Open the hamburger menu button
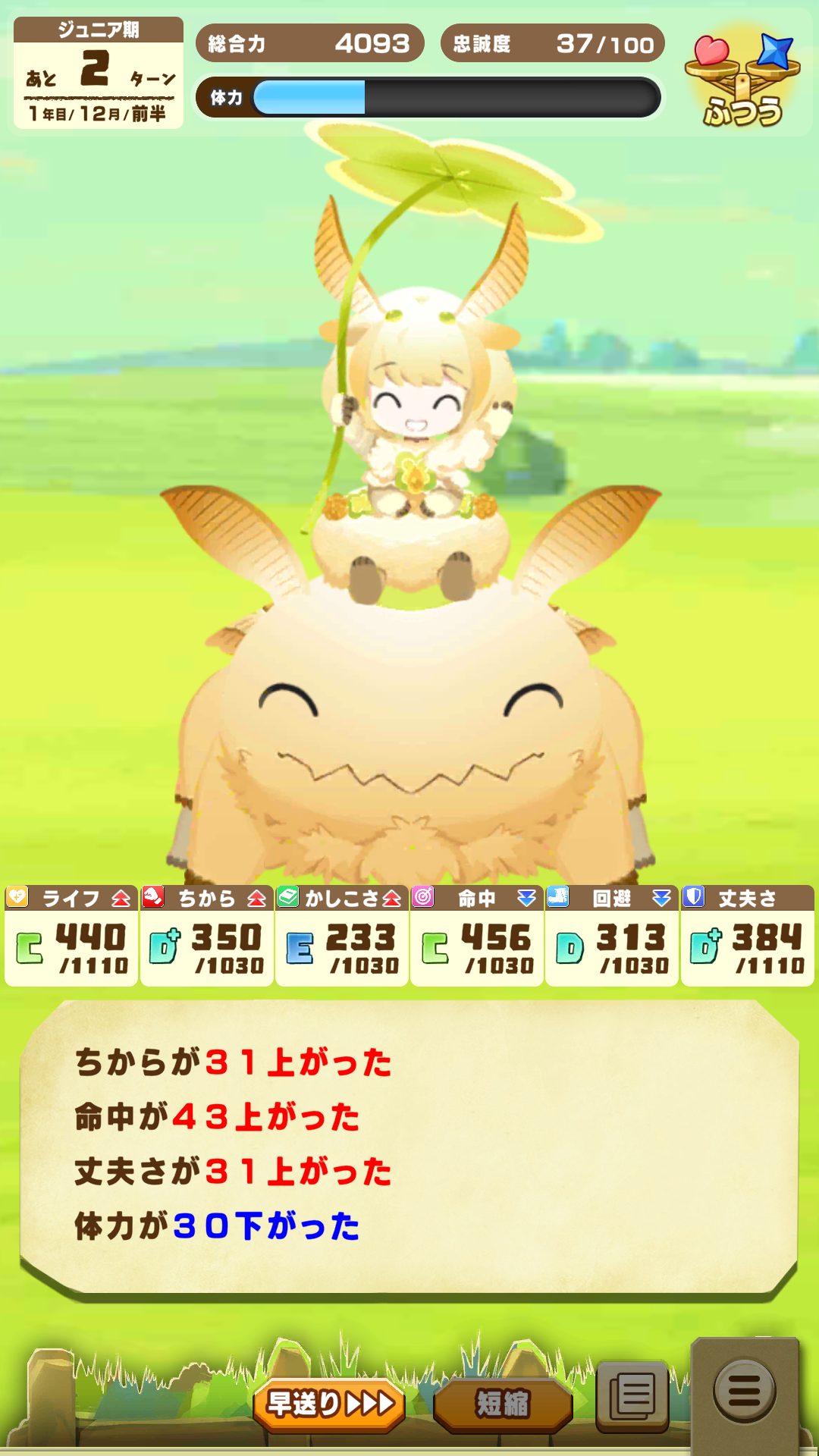This screenshot has height=1456, width=819. click(x=744, y=1390)
